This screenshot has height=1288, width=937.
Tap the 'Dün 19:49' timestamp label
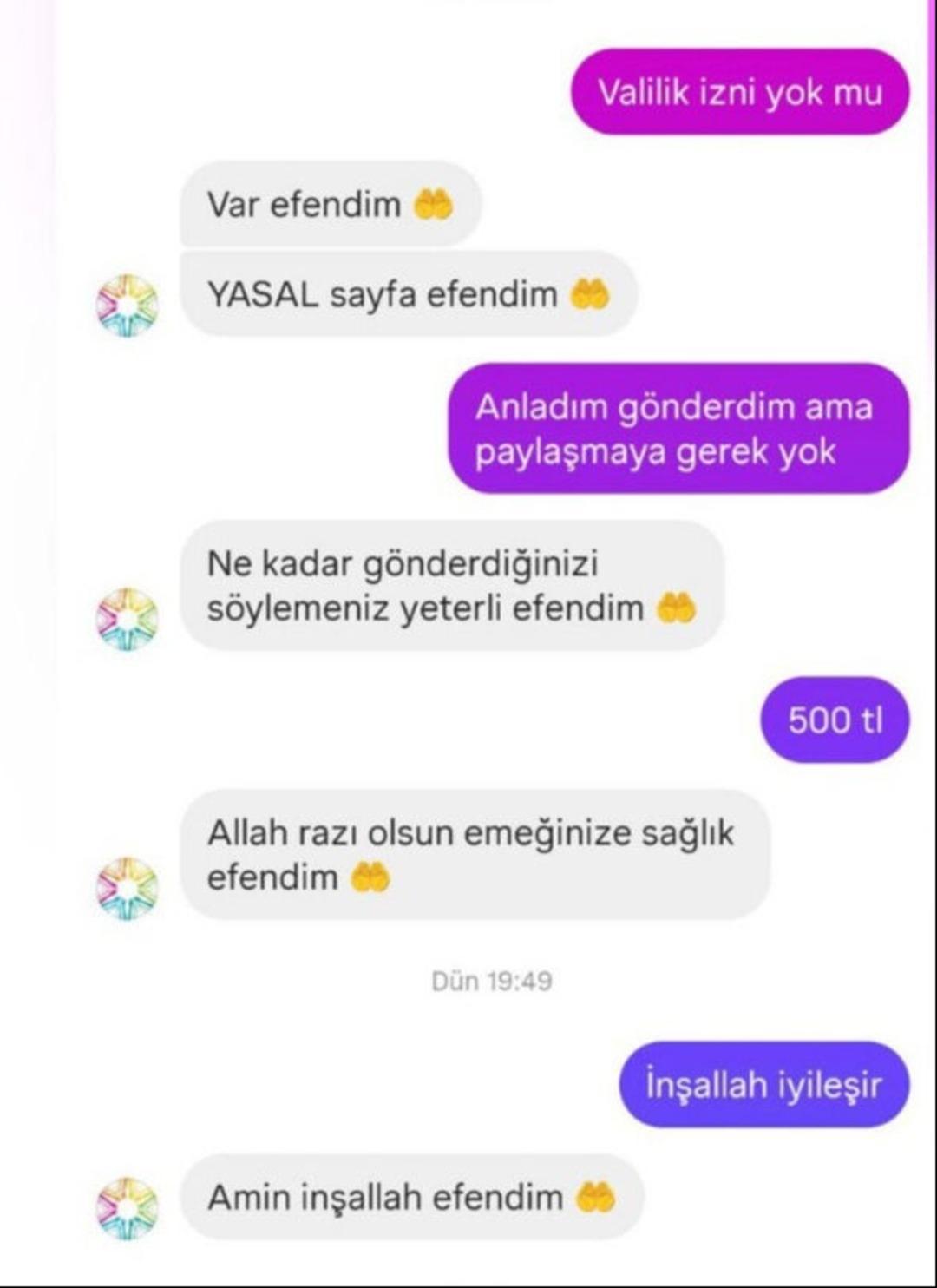[x=492, y=980]
